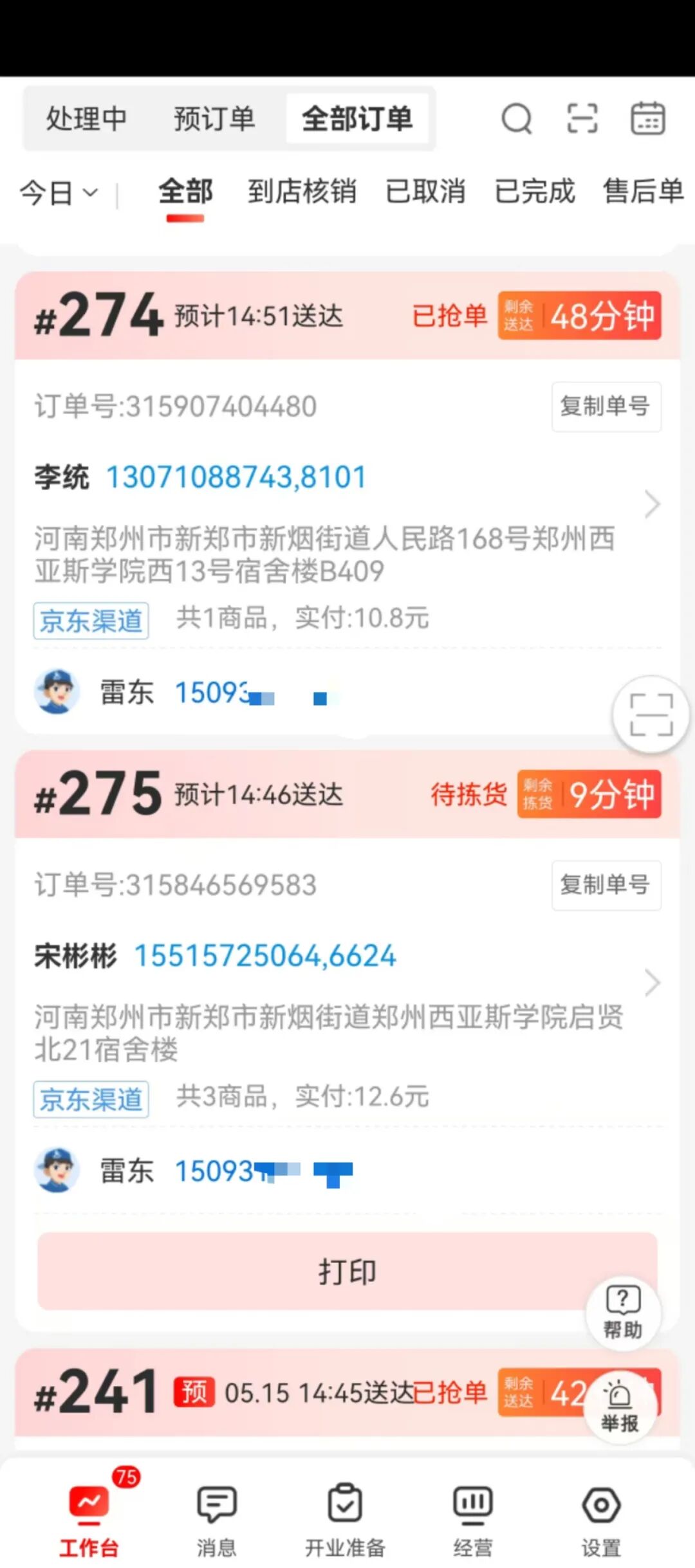Copy order number 315846569583
The height and width of the screenshot is (1568, 695).
606,885
